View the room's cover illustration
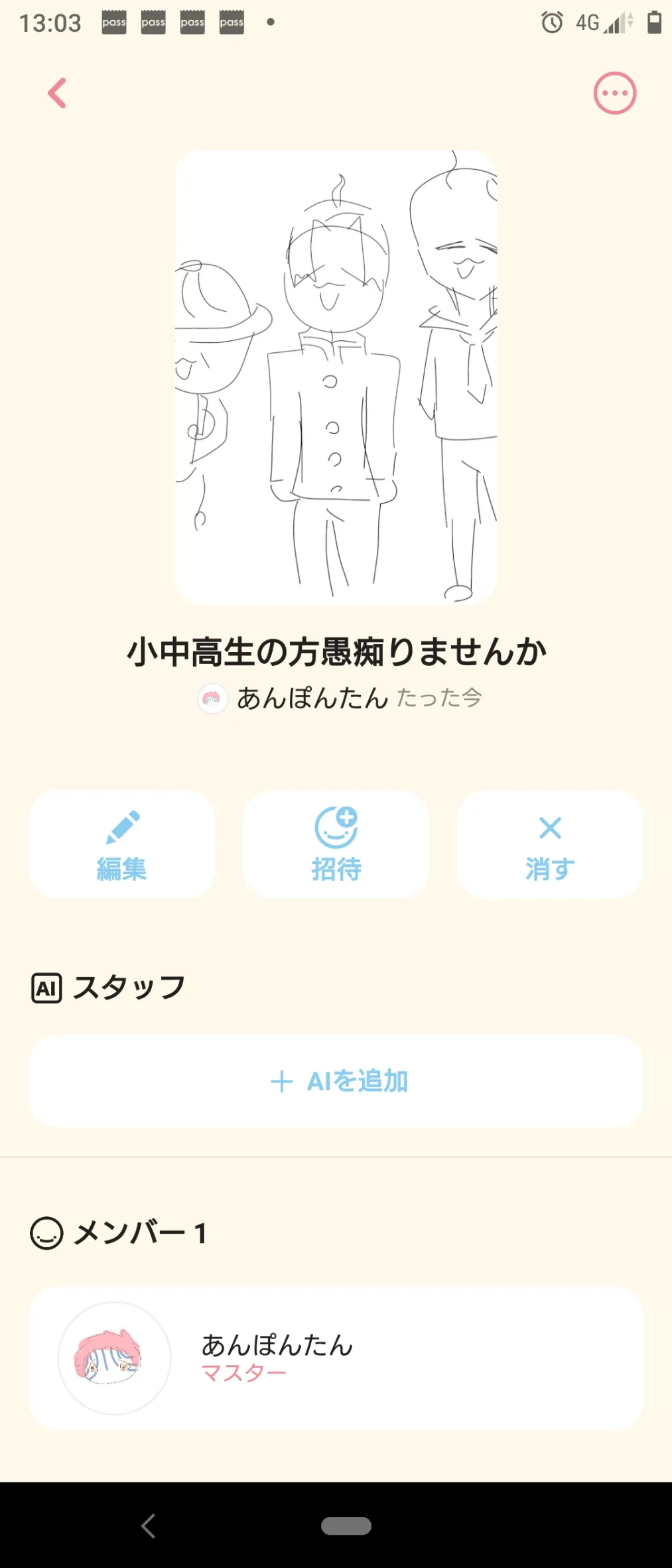This screenshot has width=672, height=1568. coord(336,377)
